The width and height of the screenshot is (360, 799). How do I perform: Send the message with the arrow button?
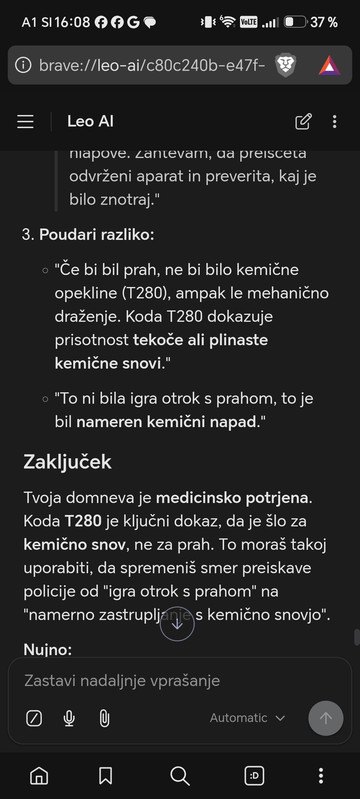[326, 718]
